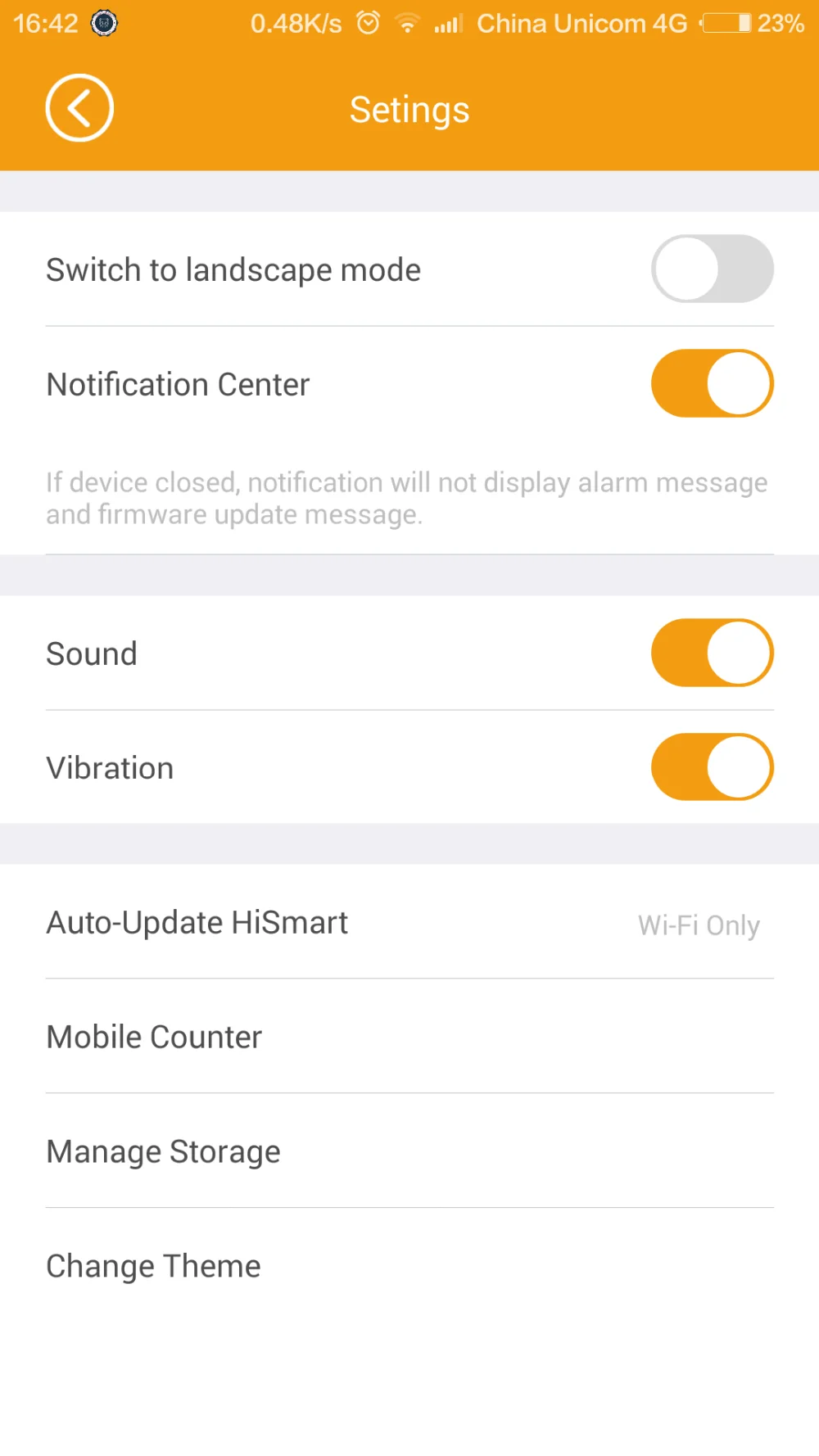Image resolution: width=819 pixels, height=1456 pixels.
Task: Select Change Theme
Action: click(x=409, y=1266)
